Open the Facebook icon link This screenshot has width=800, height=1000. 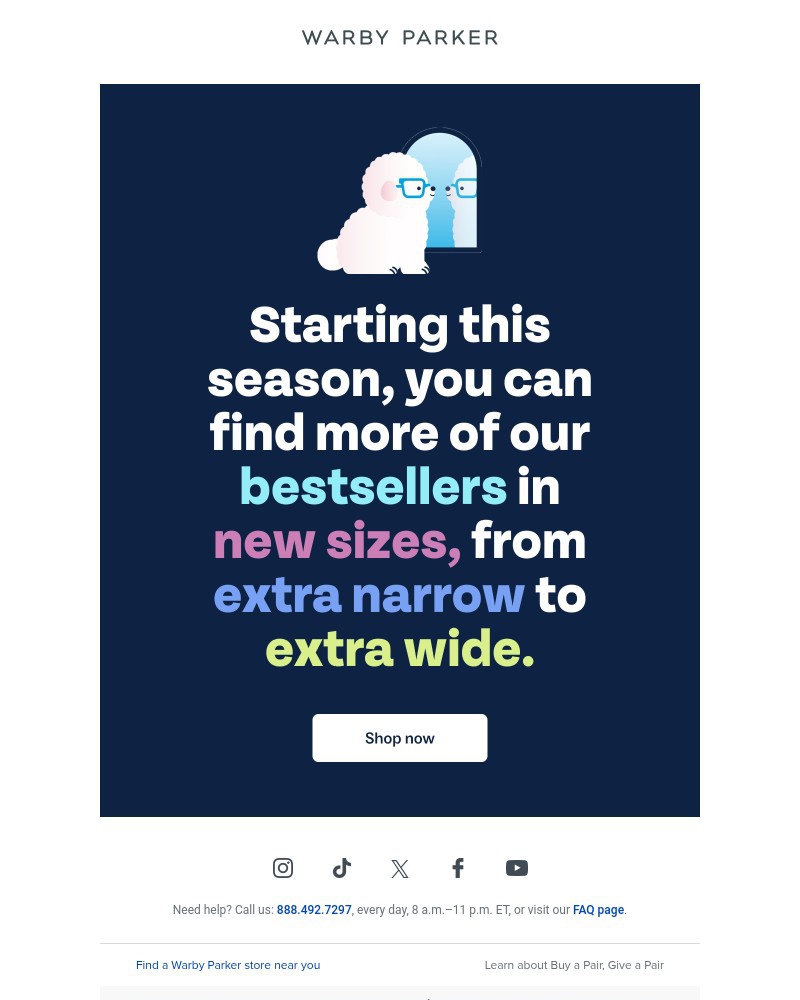[458, 868]
